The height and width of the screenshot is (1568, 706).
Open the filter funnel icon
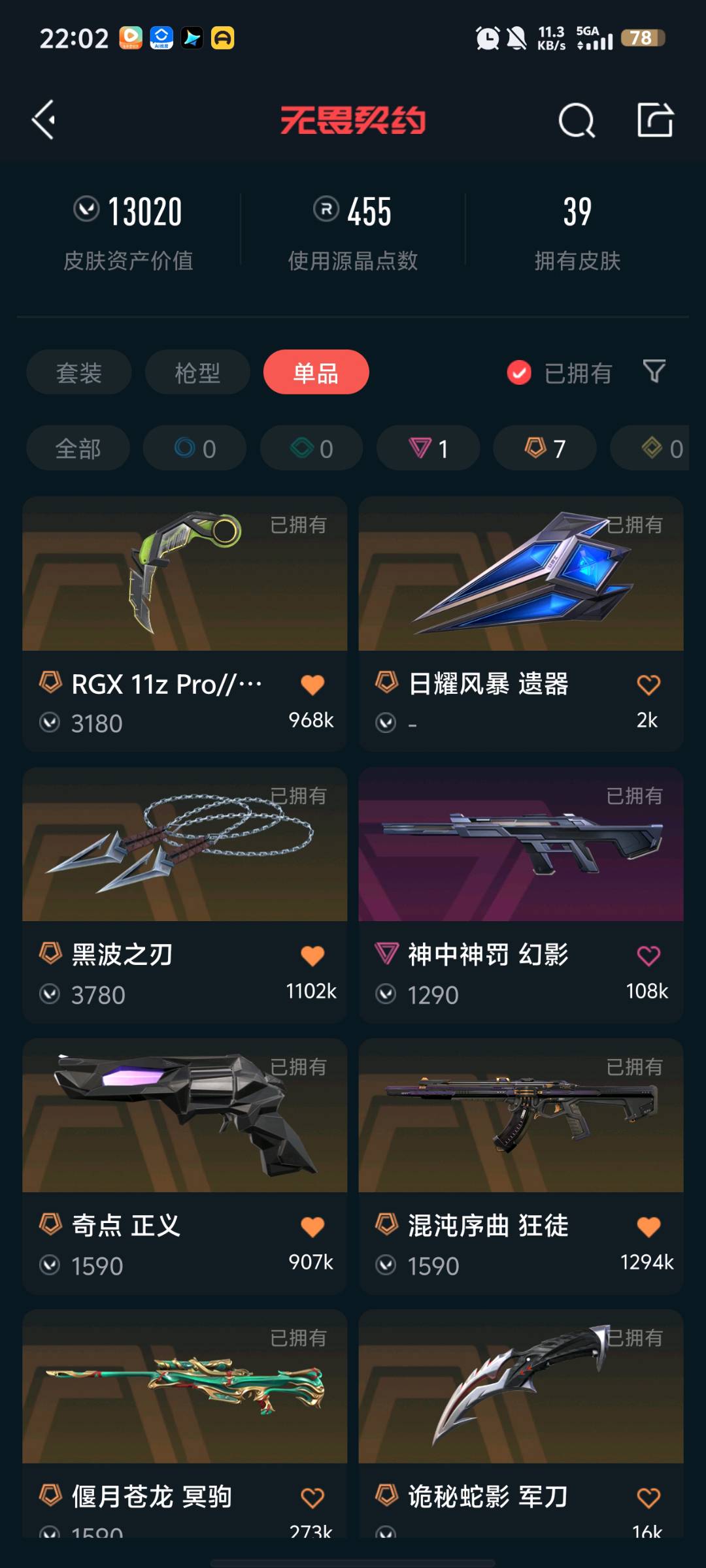pyautogui.click(x=654, y=372)
